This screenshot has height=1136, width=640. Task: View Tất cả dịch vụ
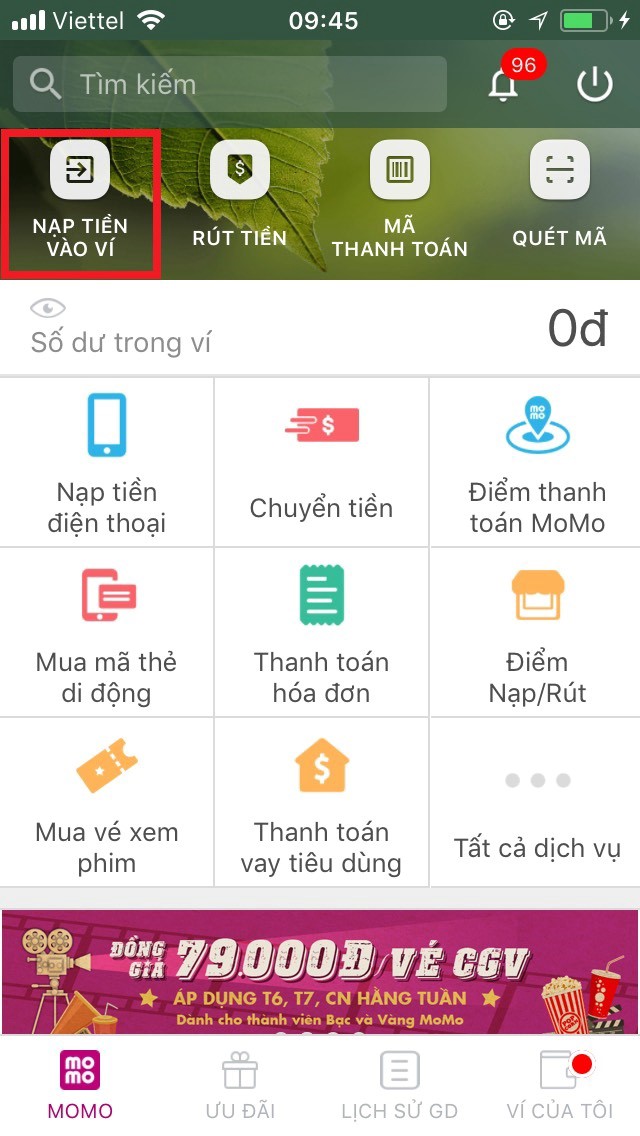pos(537,802)
